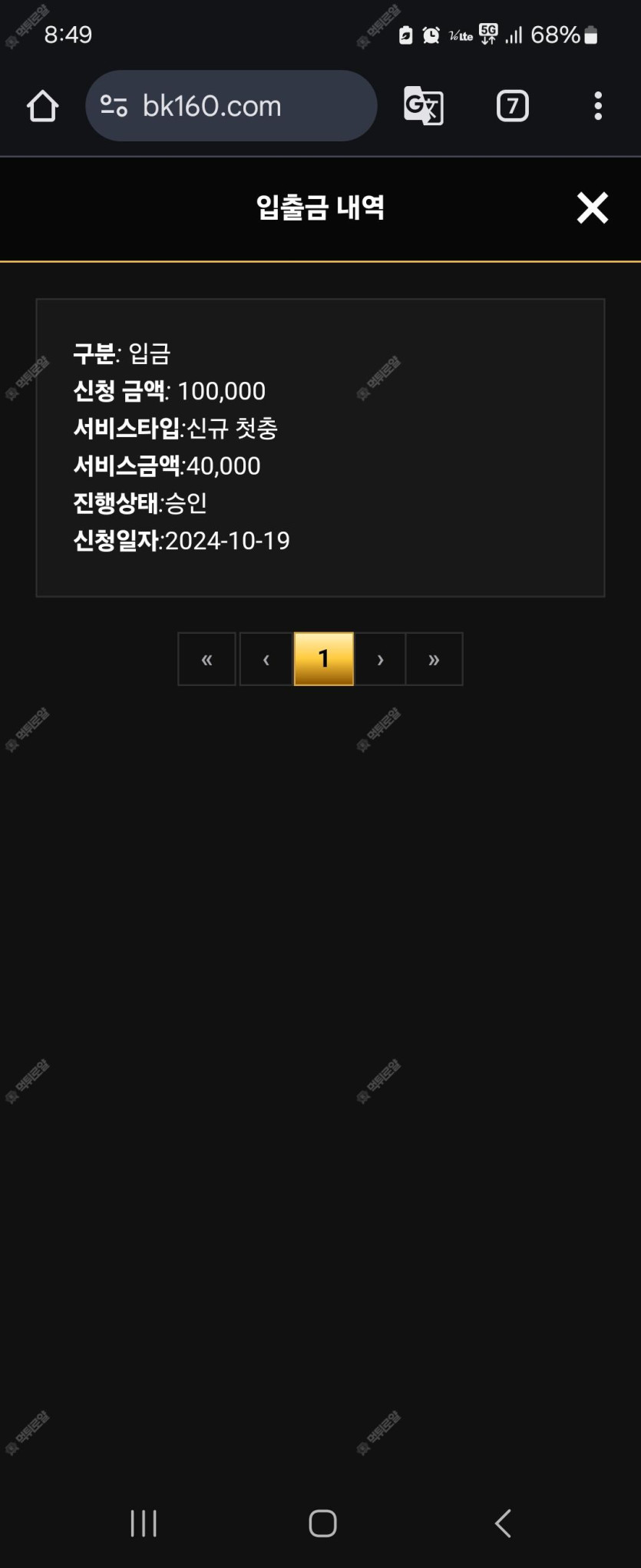Close the 입출금 내역 dialog
641x1568 pixels.
point(592,208)
